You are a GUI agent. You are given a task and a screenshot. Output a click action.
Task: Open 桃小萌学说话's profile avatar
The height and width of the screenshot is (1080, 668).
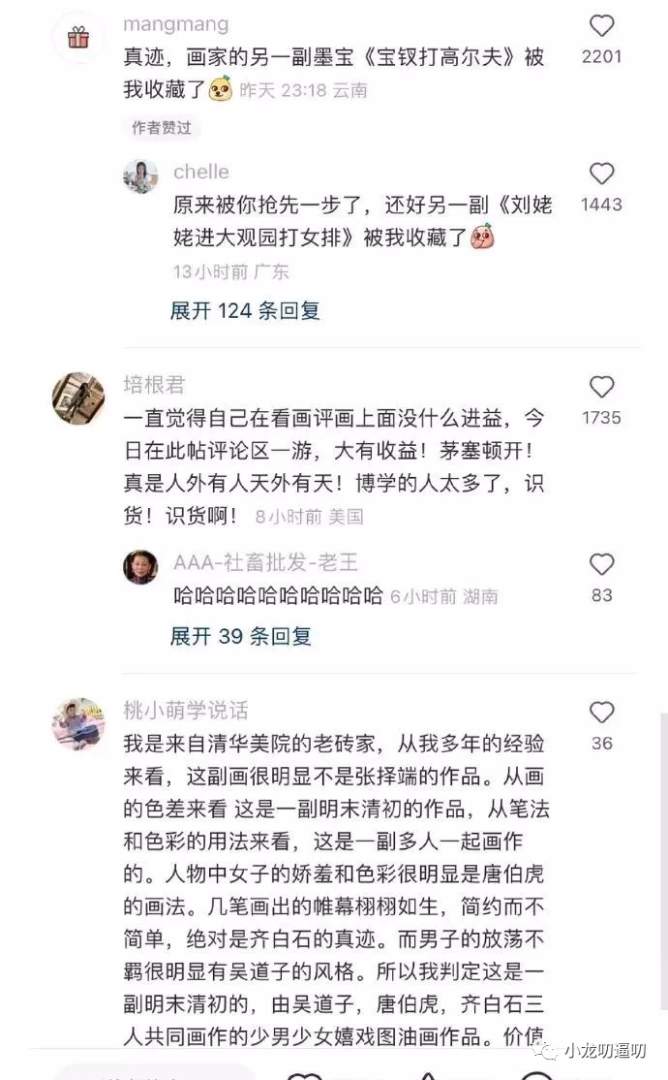[x=78, y=723]
